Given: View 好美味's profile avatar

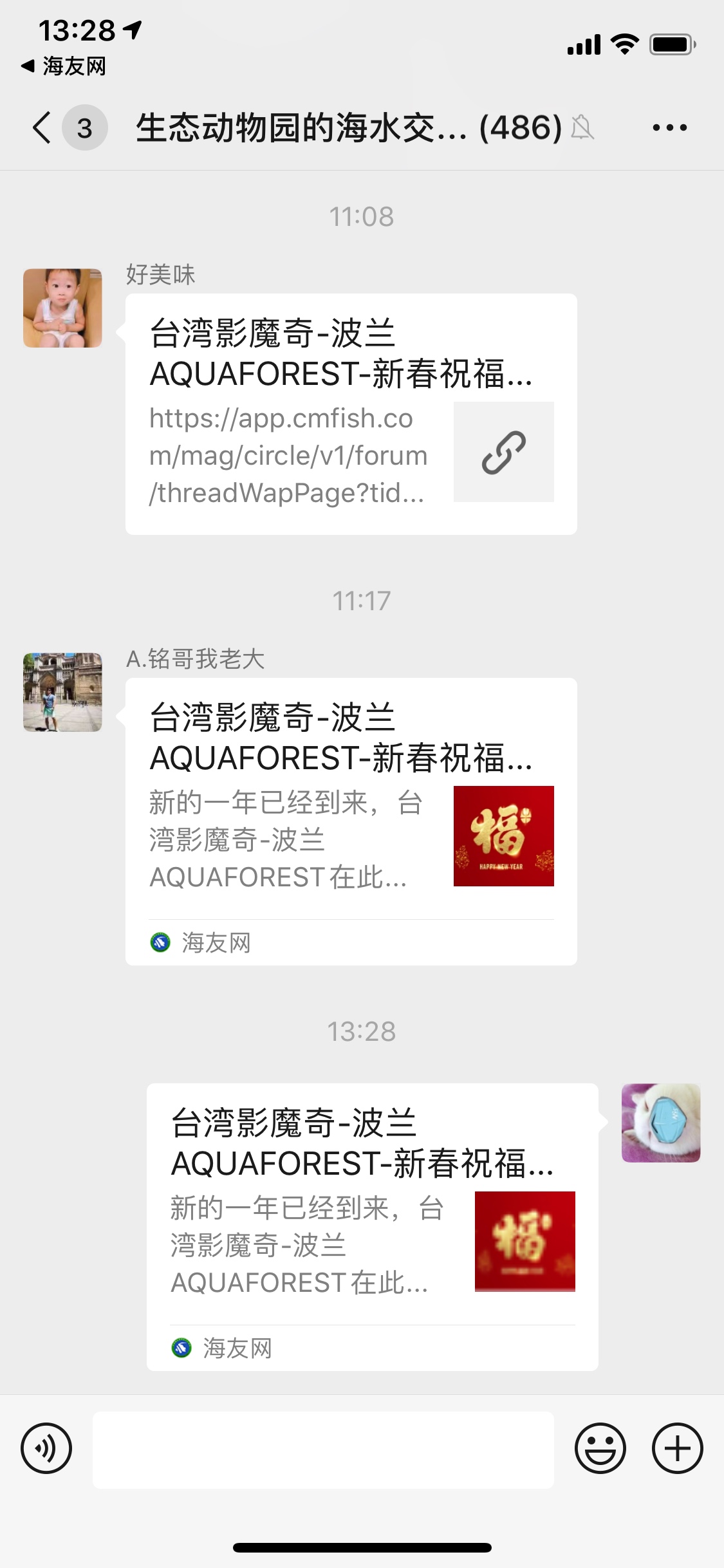Looking at the screenshot, I should 62,308.
